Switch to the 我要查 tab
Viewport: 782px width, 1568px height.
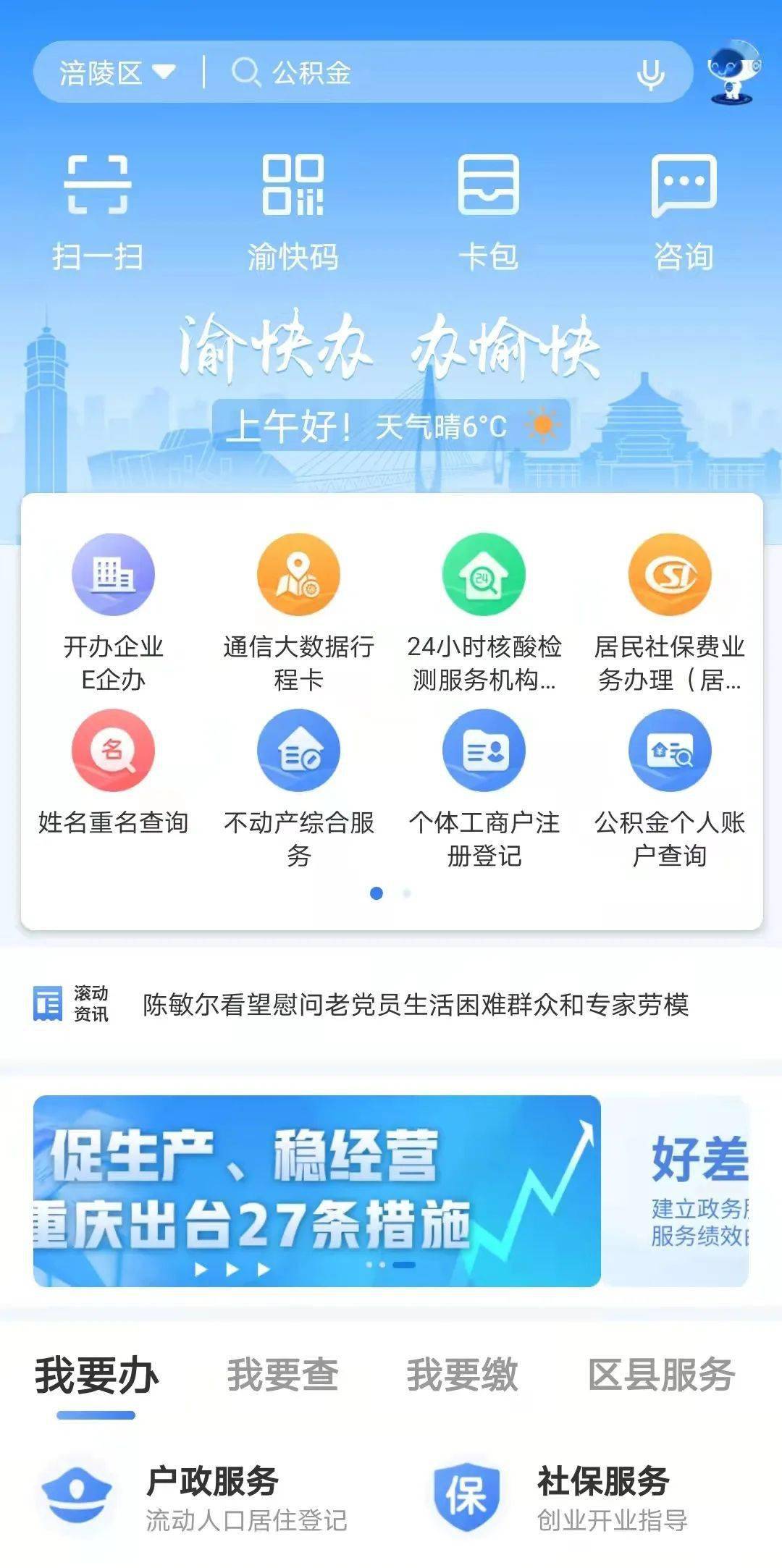click(282, 1374)
